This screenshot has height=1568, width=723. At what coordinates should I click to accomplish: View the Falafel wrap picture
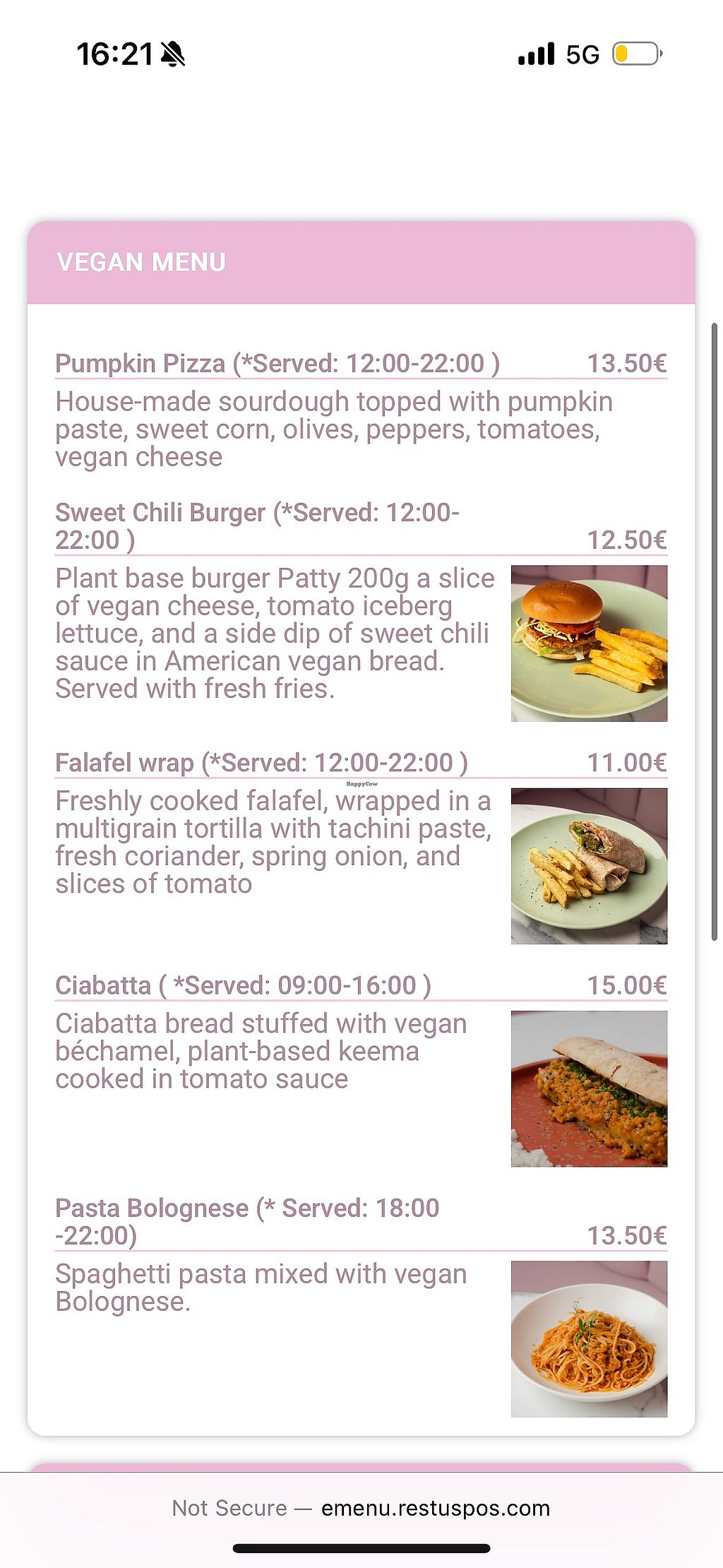(589, 866)
